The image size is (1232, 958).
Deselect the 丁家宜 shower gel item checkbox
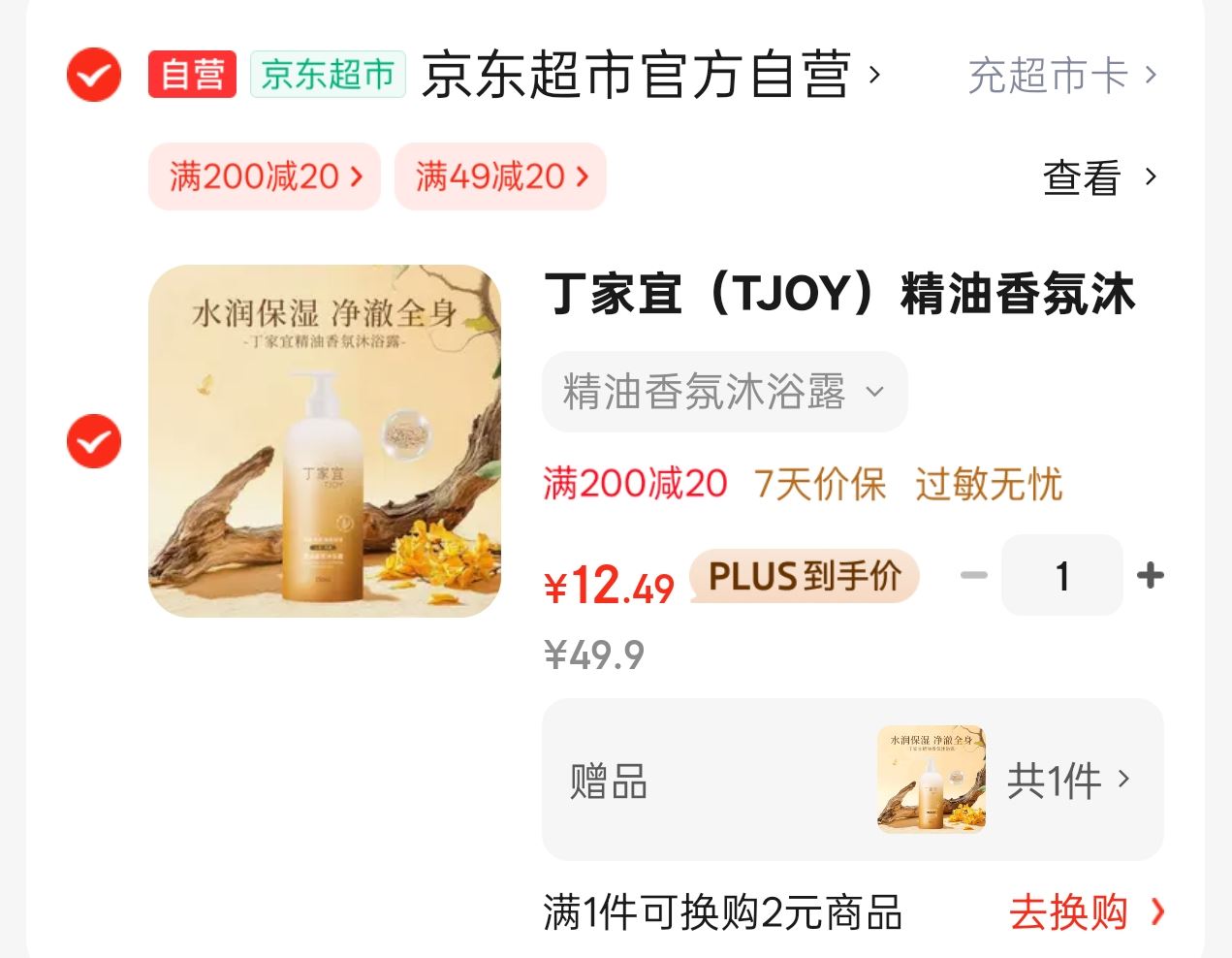coord(94,441)
